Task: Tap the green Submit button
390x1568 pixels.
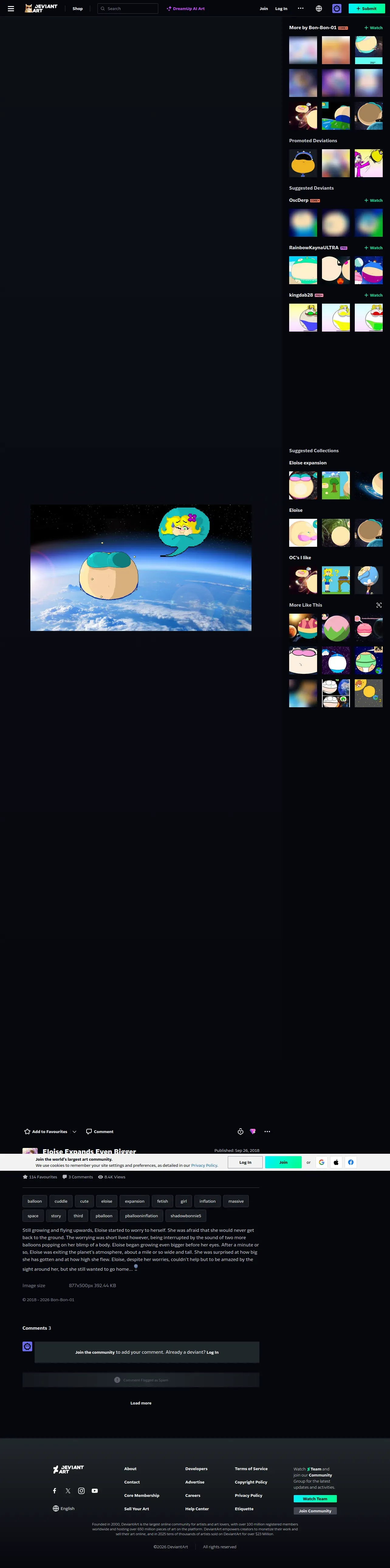Action: (367, 9)
